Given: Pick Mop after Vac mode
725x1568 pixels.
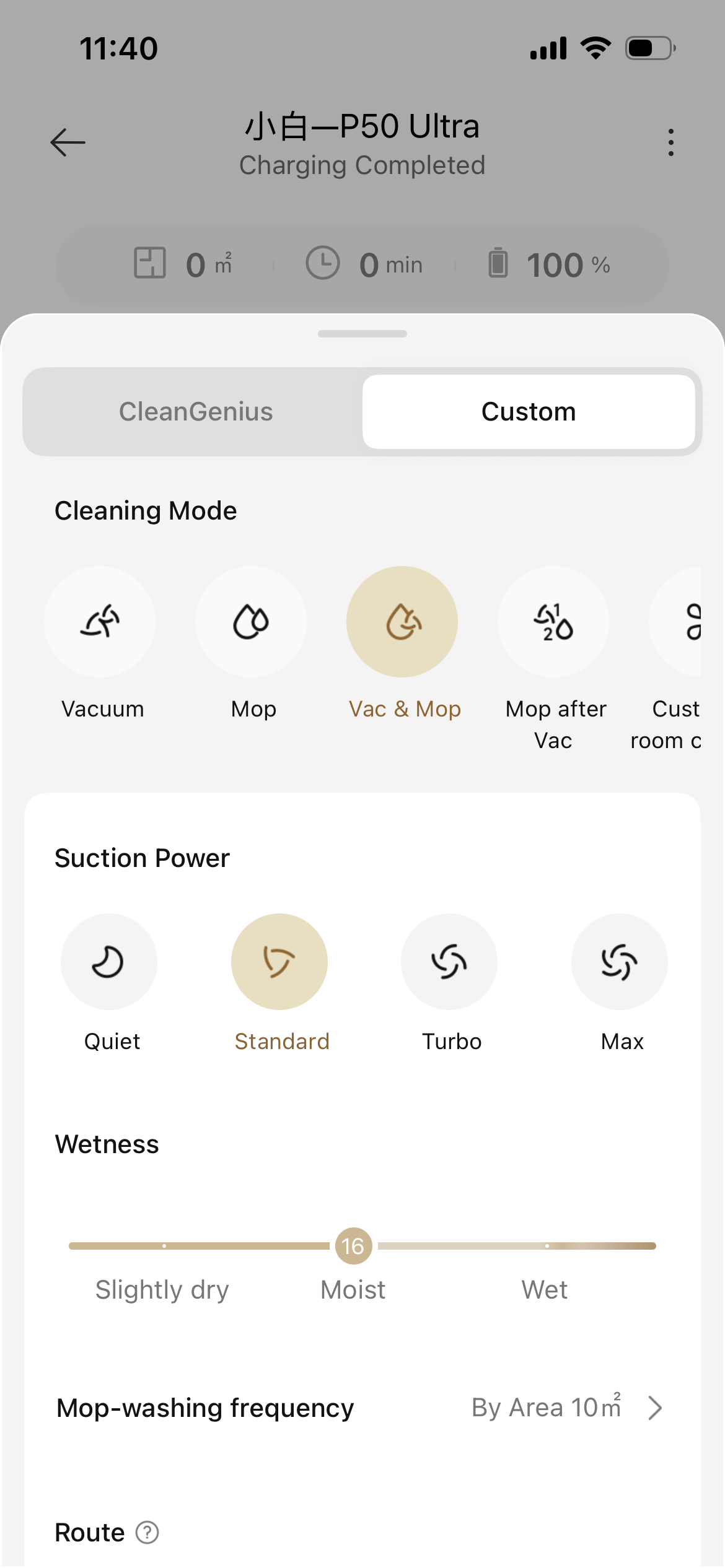Looking at the screenshot, I should tap(553, 622).
